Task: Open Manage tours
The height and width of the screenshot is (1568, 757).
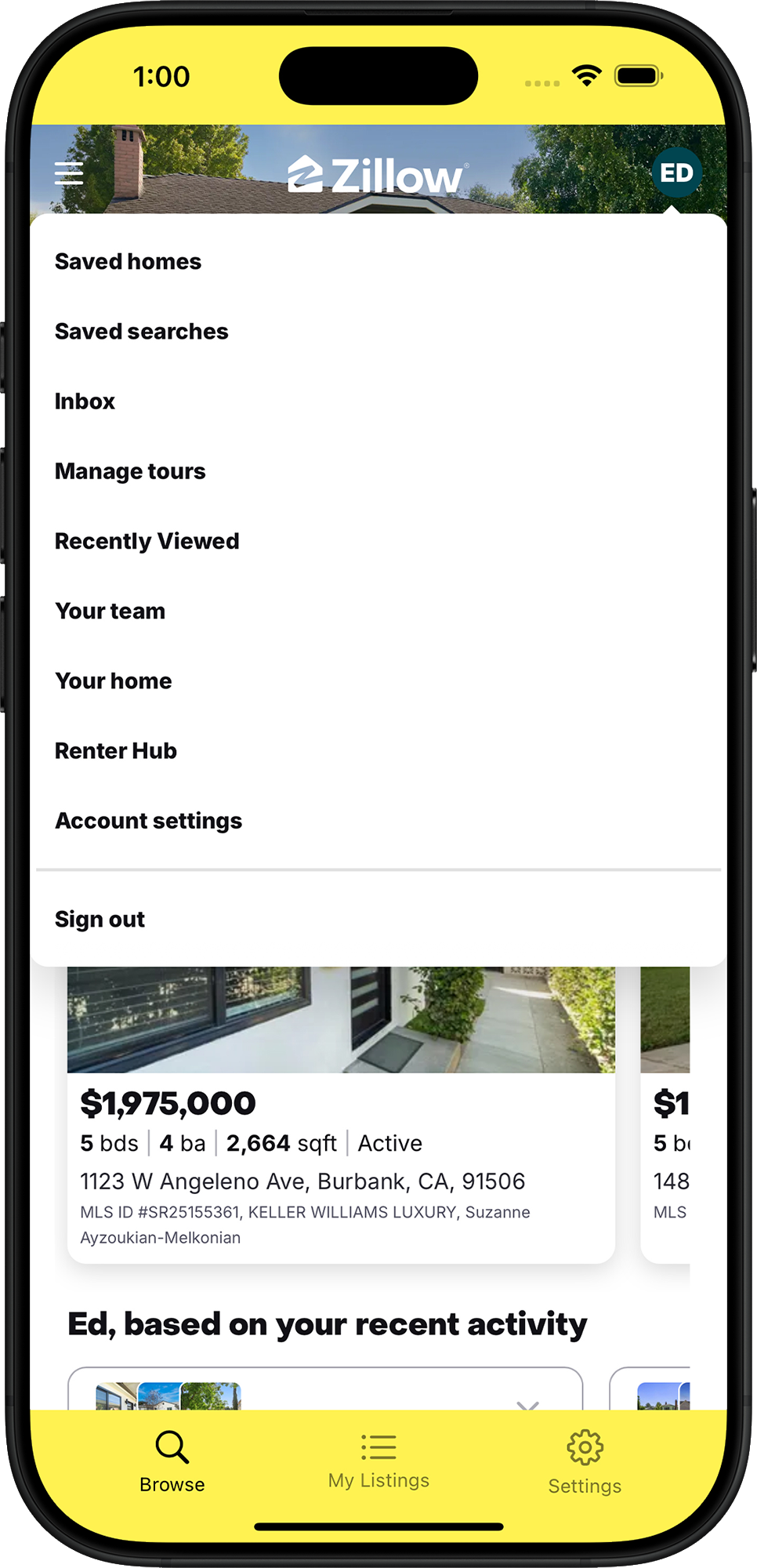Action: tap(130, 471)
